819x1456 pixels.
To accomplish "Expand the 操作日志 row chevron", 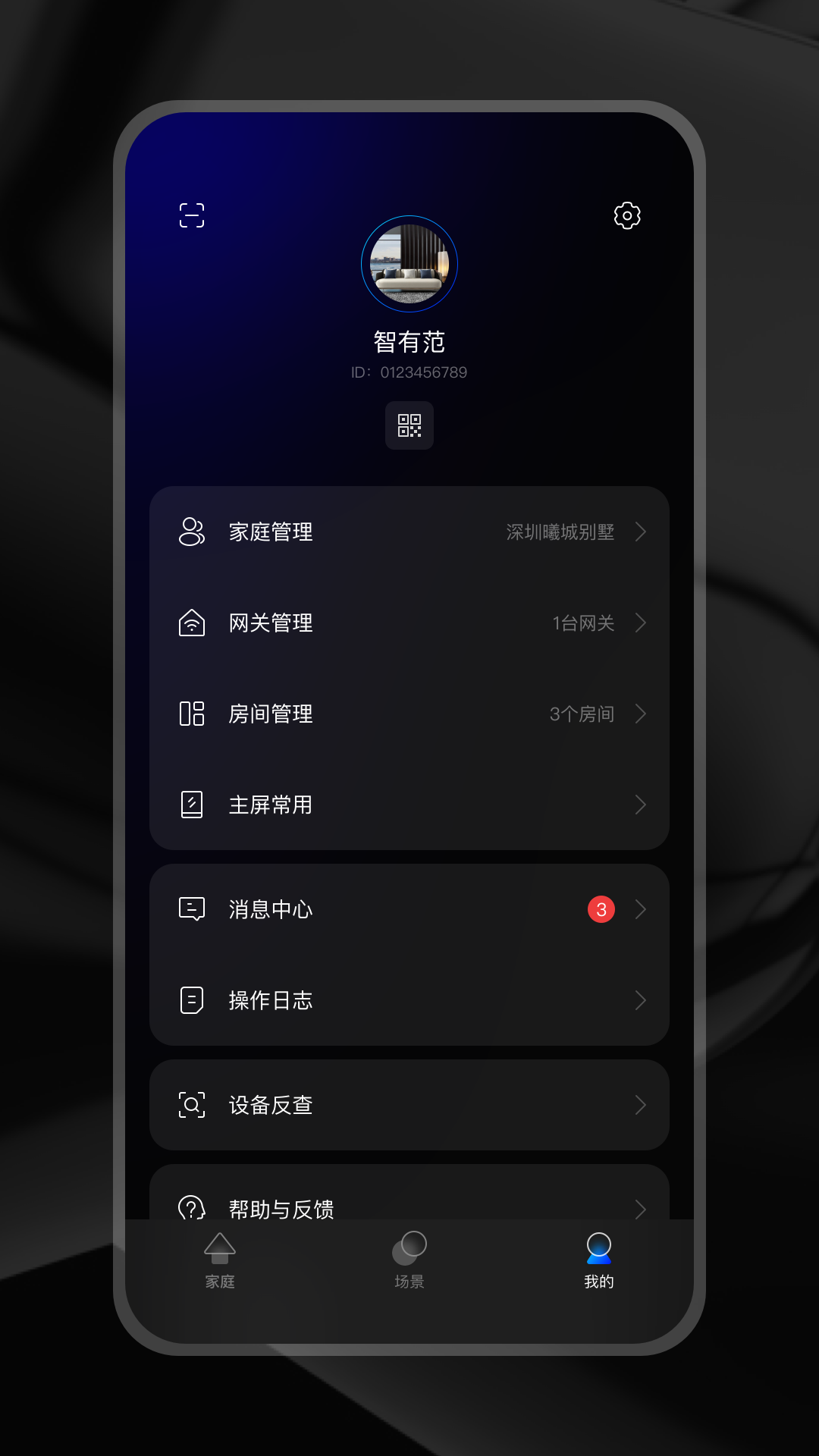I will (642, 1000).
